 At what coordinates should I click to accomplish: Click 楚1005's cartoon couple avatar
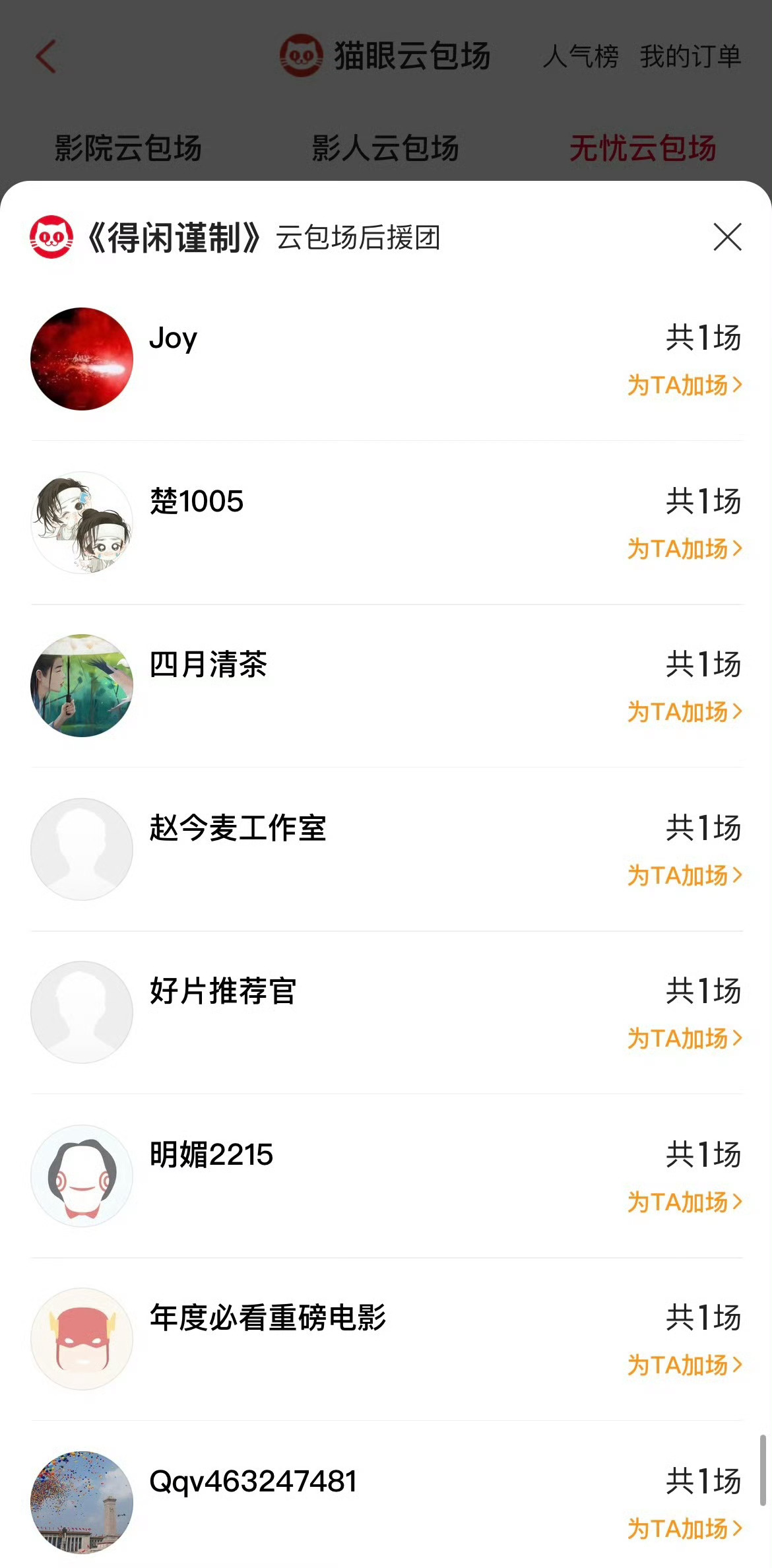tap(81, 523)
